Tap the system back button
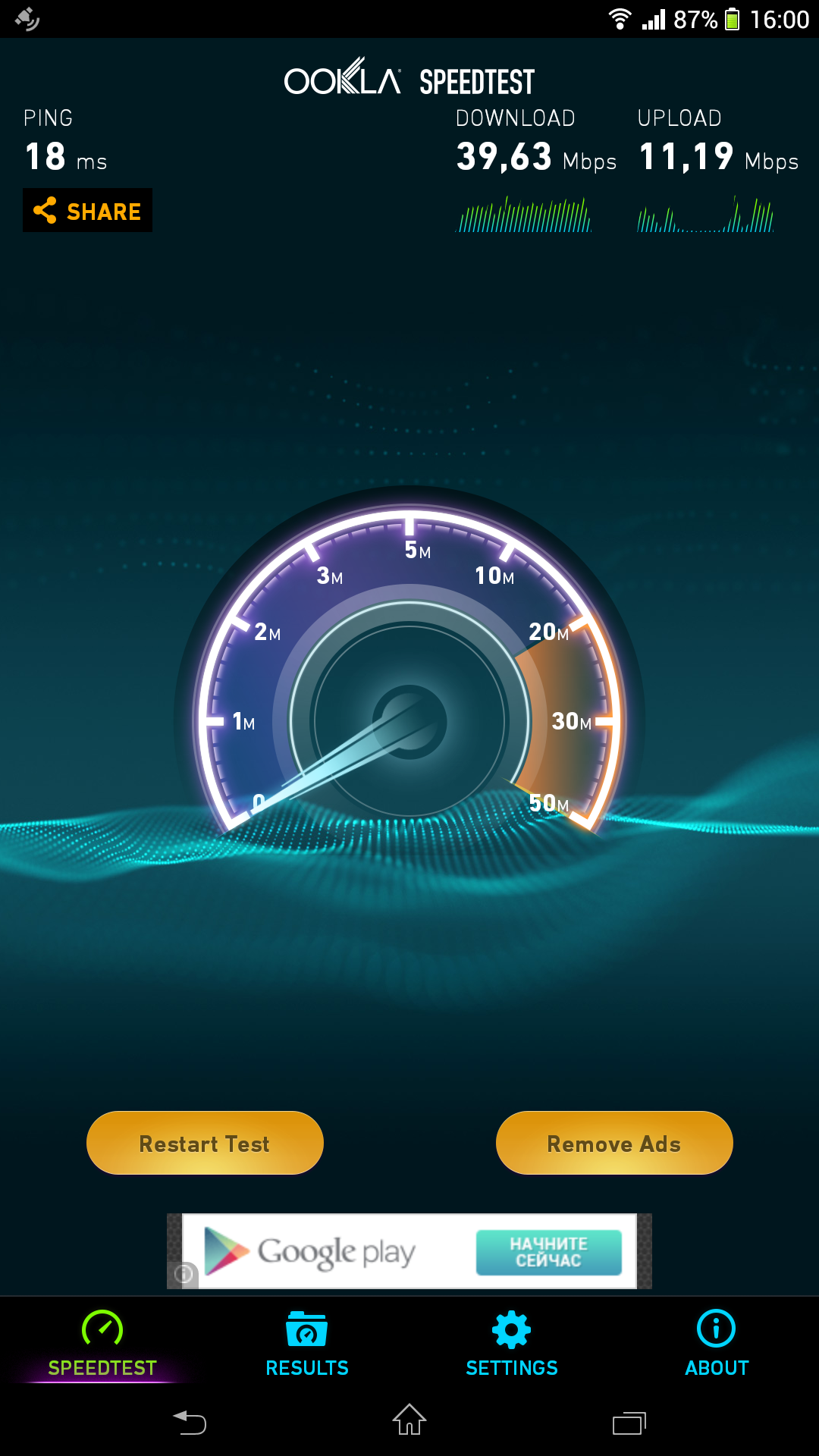The image size is (819, 1456). click(190, 1421)
